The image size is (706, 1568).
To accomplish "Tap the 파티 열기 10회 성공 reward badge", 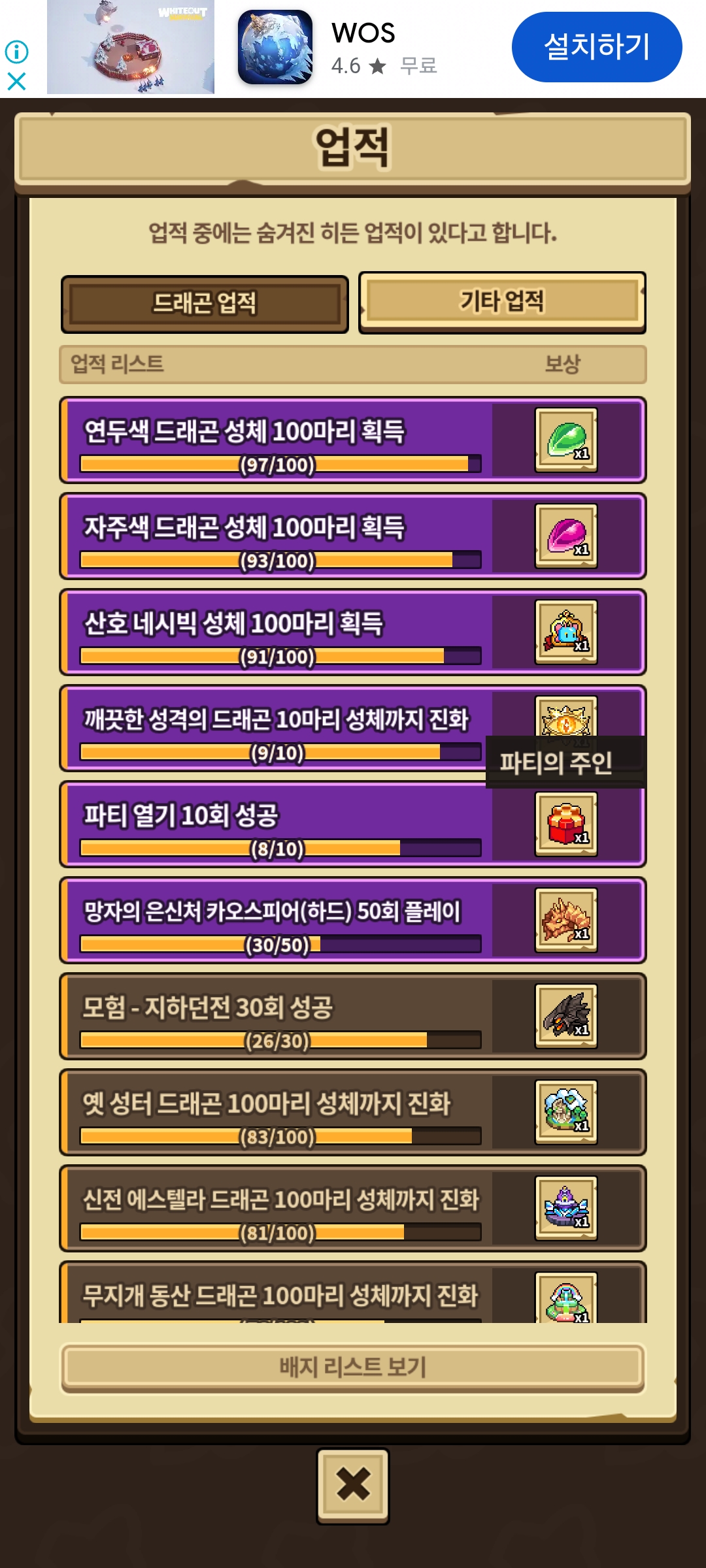I will click(x=566, y=824).
